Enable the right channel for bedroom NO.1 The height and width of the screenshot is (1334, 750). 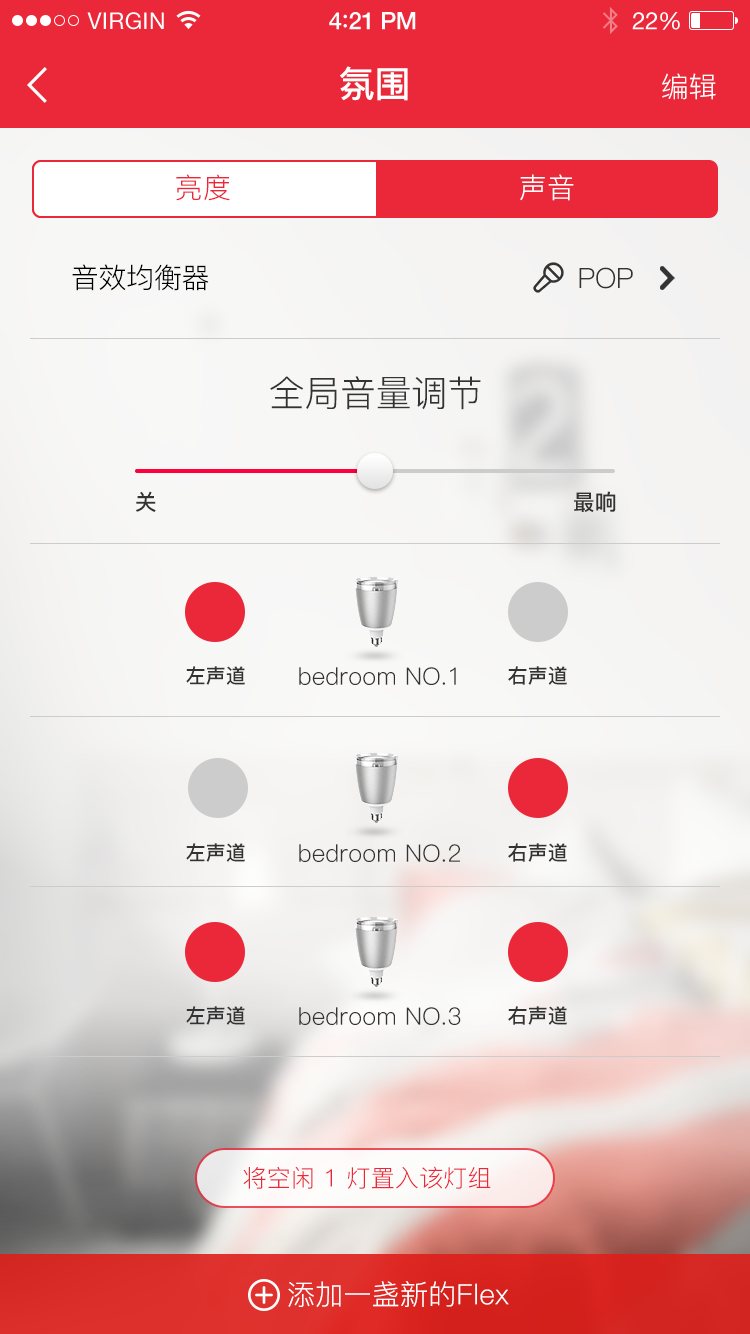[x=538, y=612]
